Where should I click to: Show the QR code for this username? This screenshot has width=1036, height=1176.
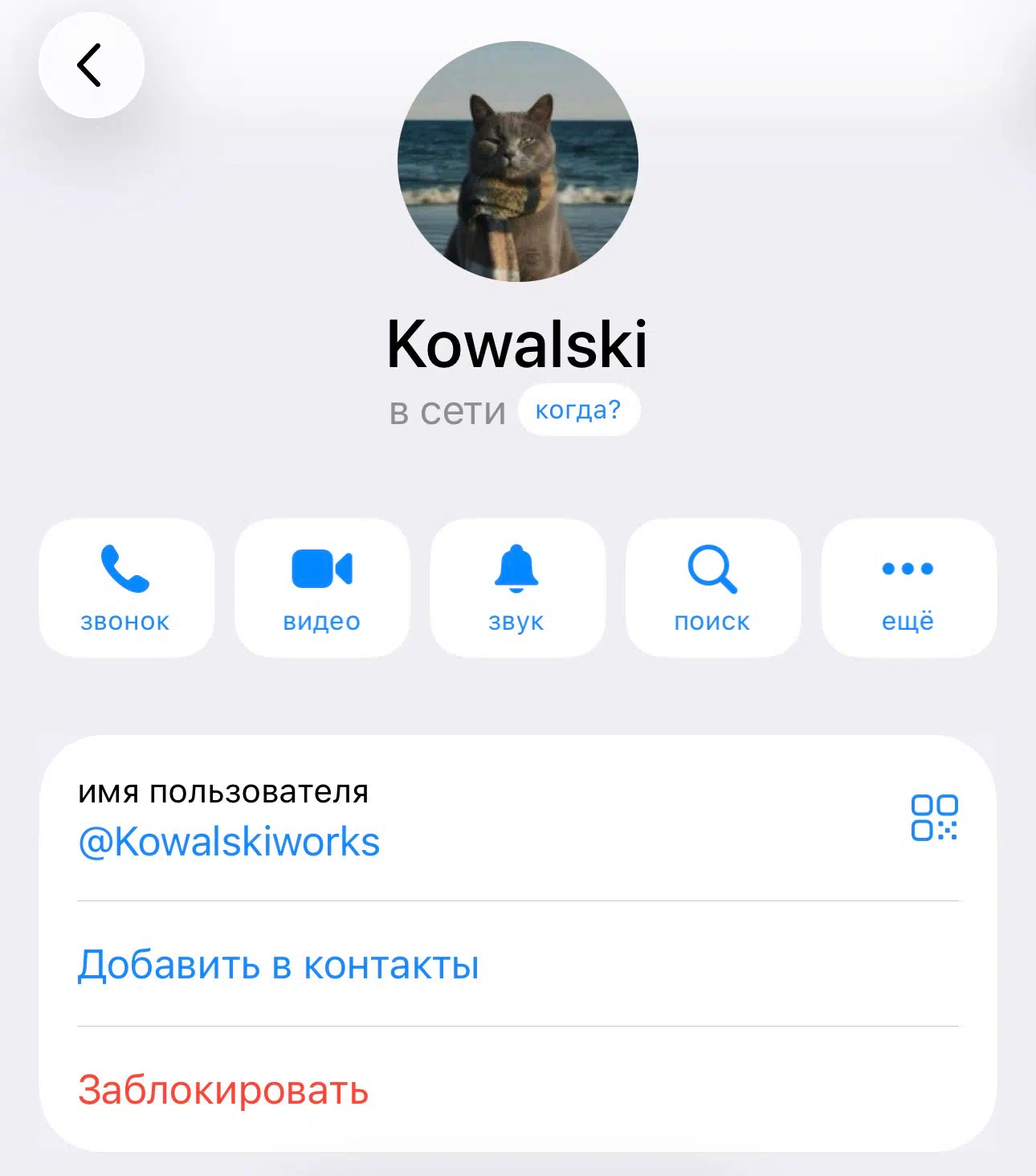tap(934, 818)
